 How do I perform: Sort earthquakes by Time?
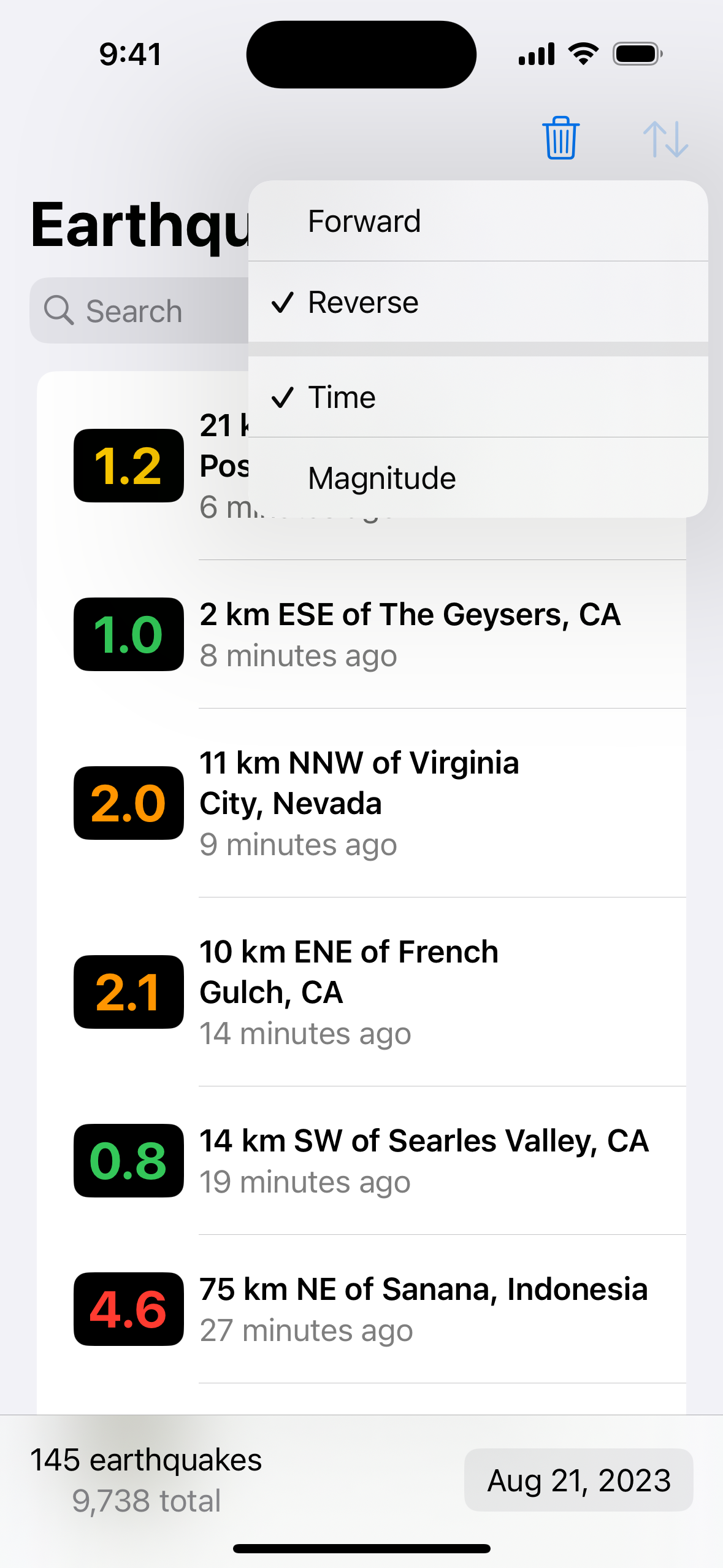pos(477,398)
